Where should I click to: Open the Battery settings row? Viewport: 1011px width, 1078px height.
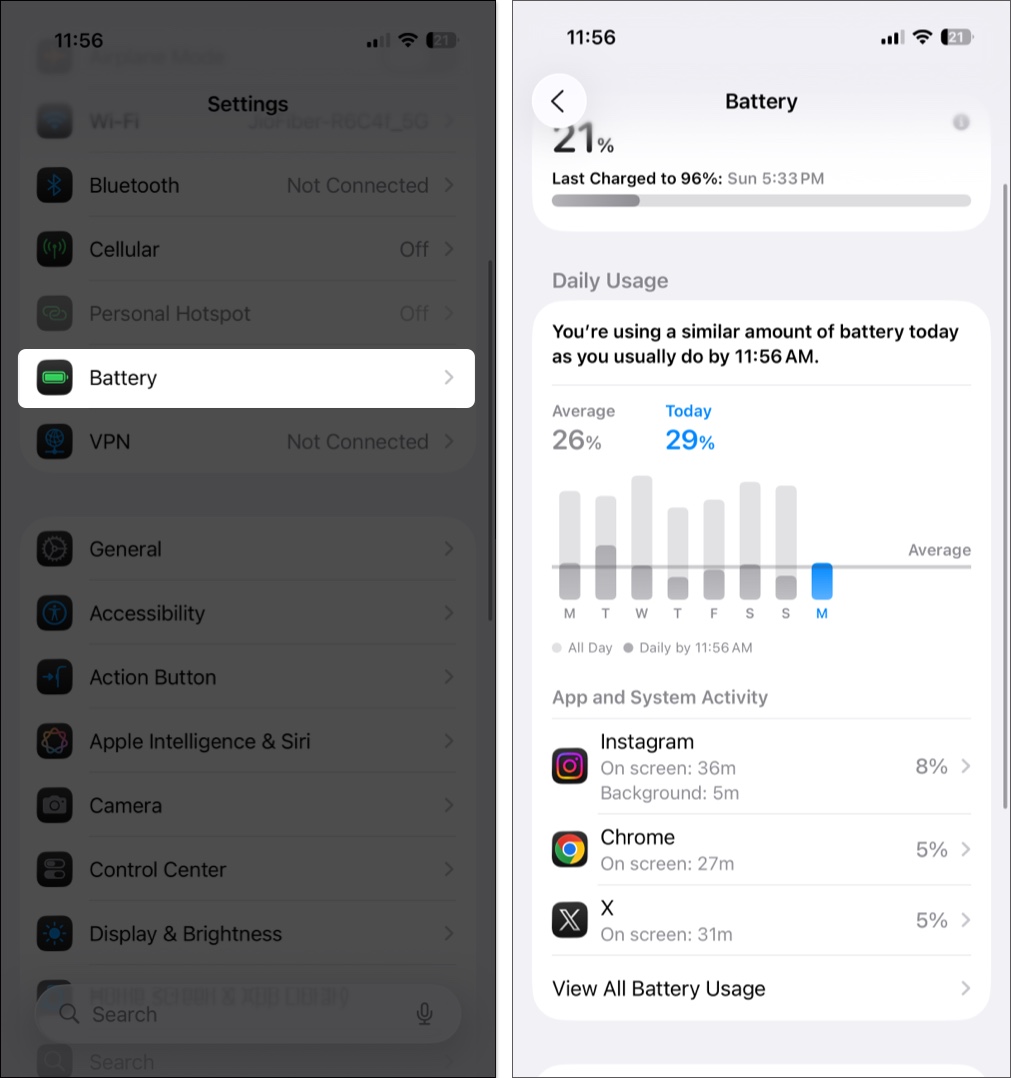click(246, 378)
